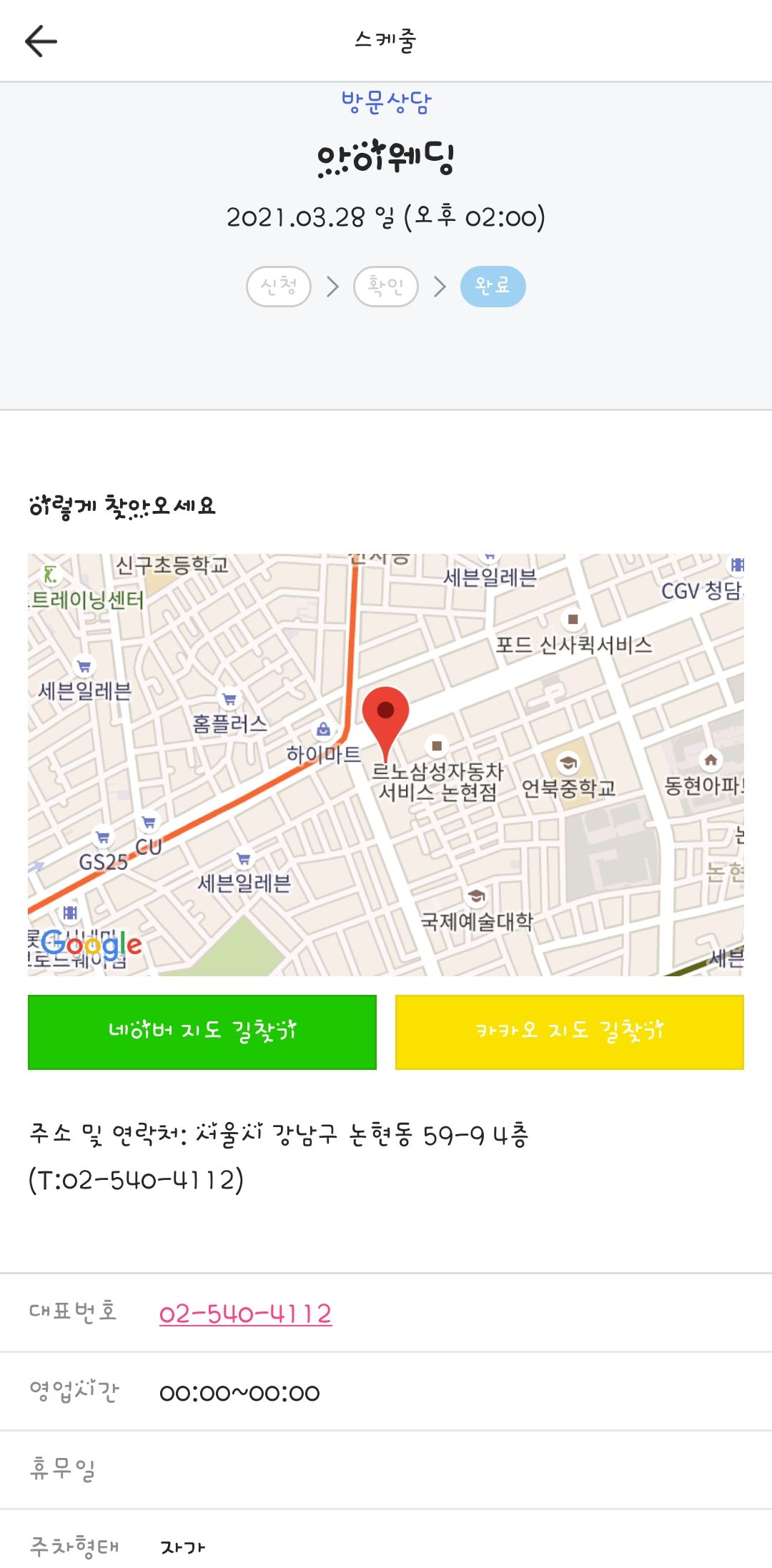Image resolution: width=772 pixels, height=1568 pixels.
Task: Open the Google map location preview
Action: [386, 765]
